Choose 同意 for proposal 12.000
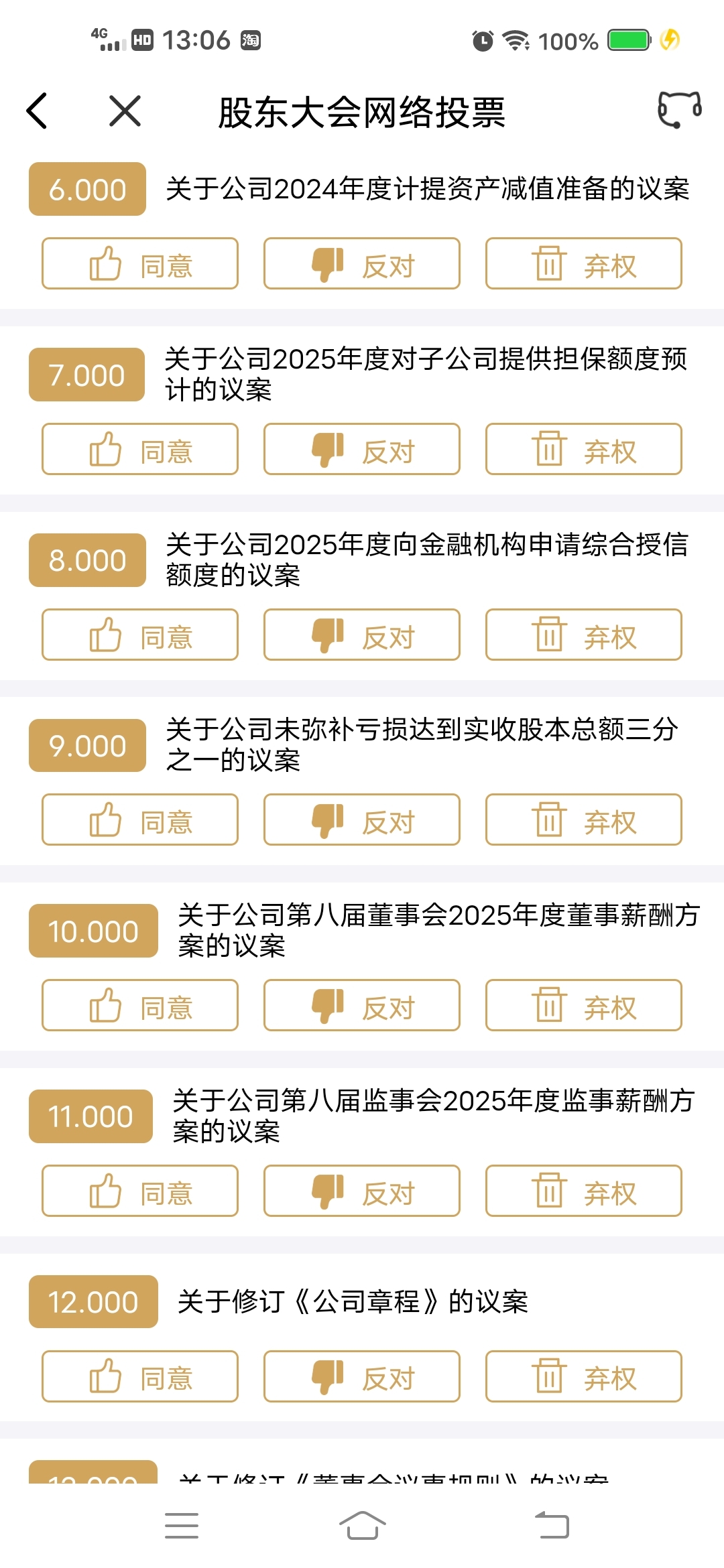 tap(140, 1376)
